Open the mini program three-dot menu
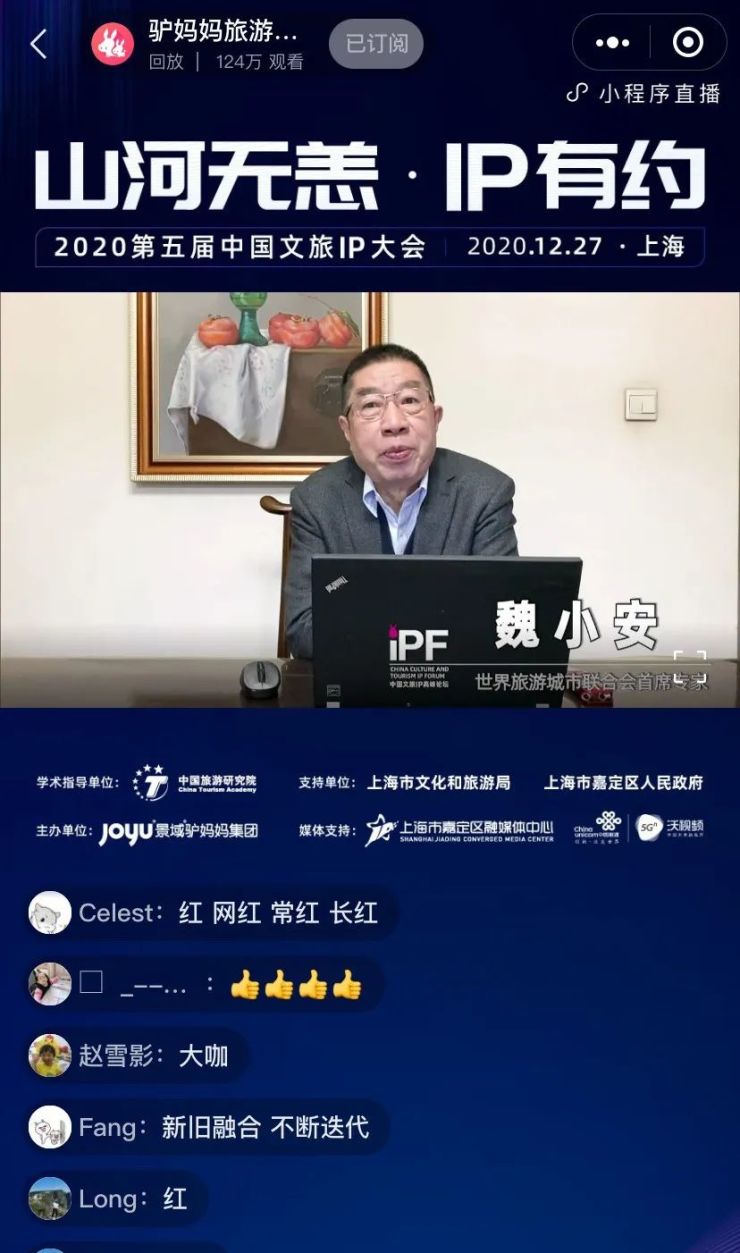 [x=612, y=43]
